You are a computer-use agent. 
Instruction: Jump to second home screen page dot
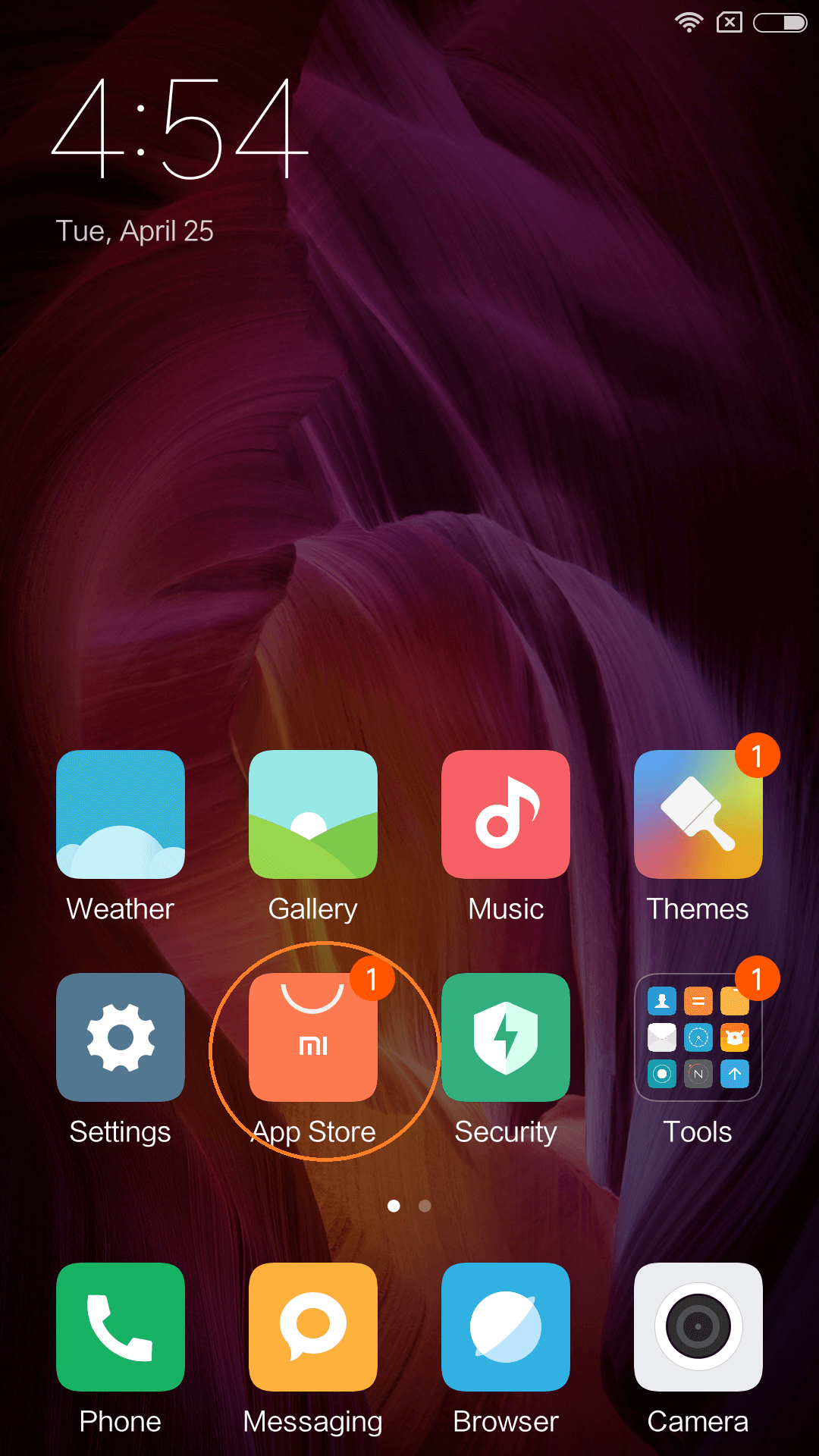click(425, 1206)
